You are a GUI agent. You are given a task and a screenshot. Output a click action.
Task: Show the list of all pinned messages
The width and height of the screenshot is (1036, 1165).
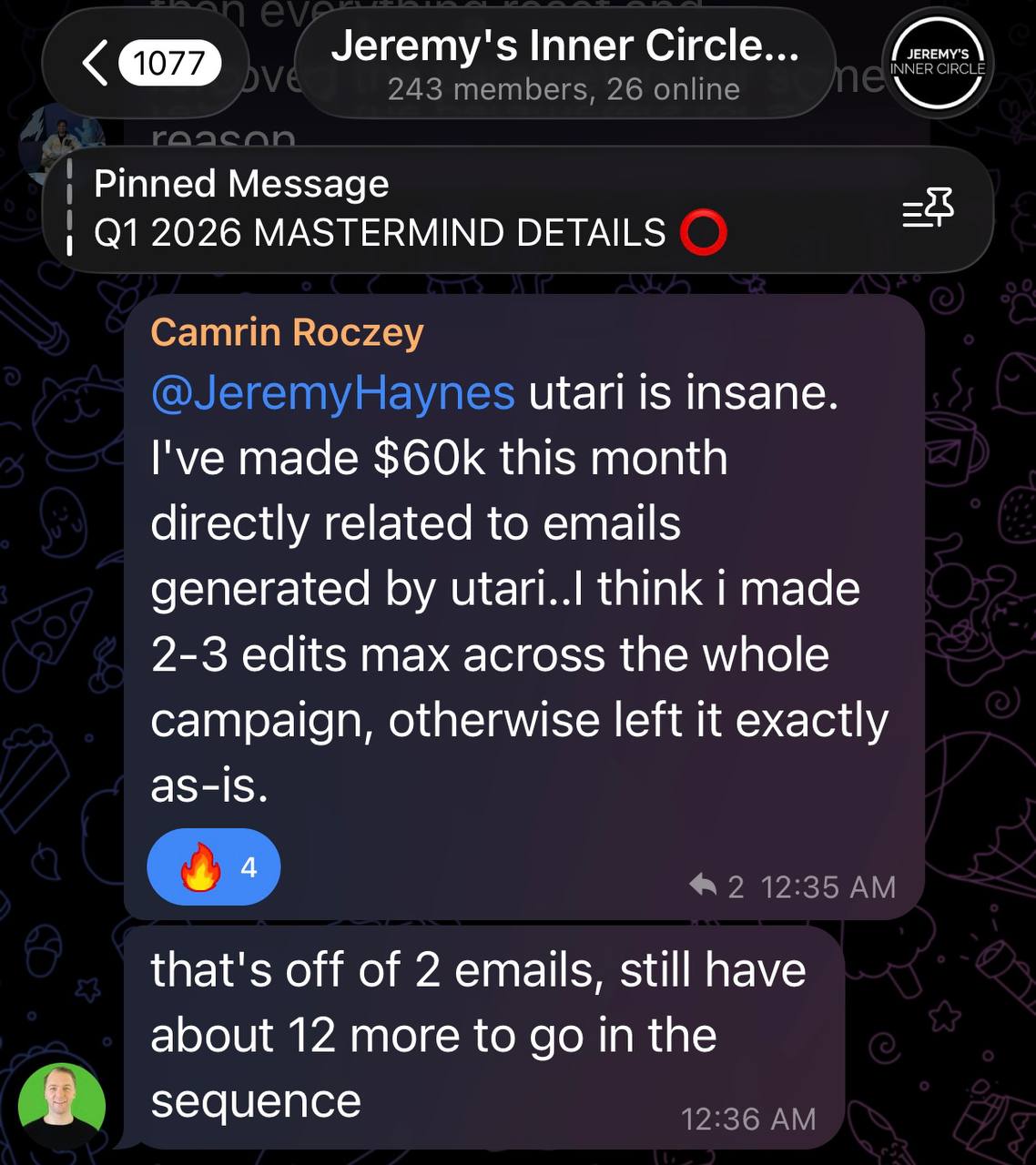(x=928, y=208)
